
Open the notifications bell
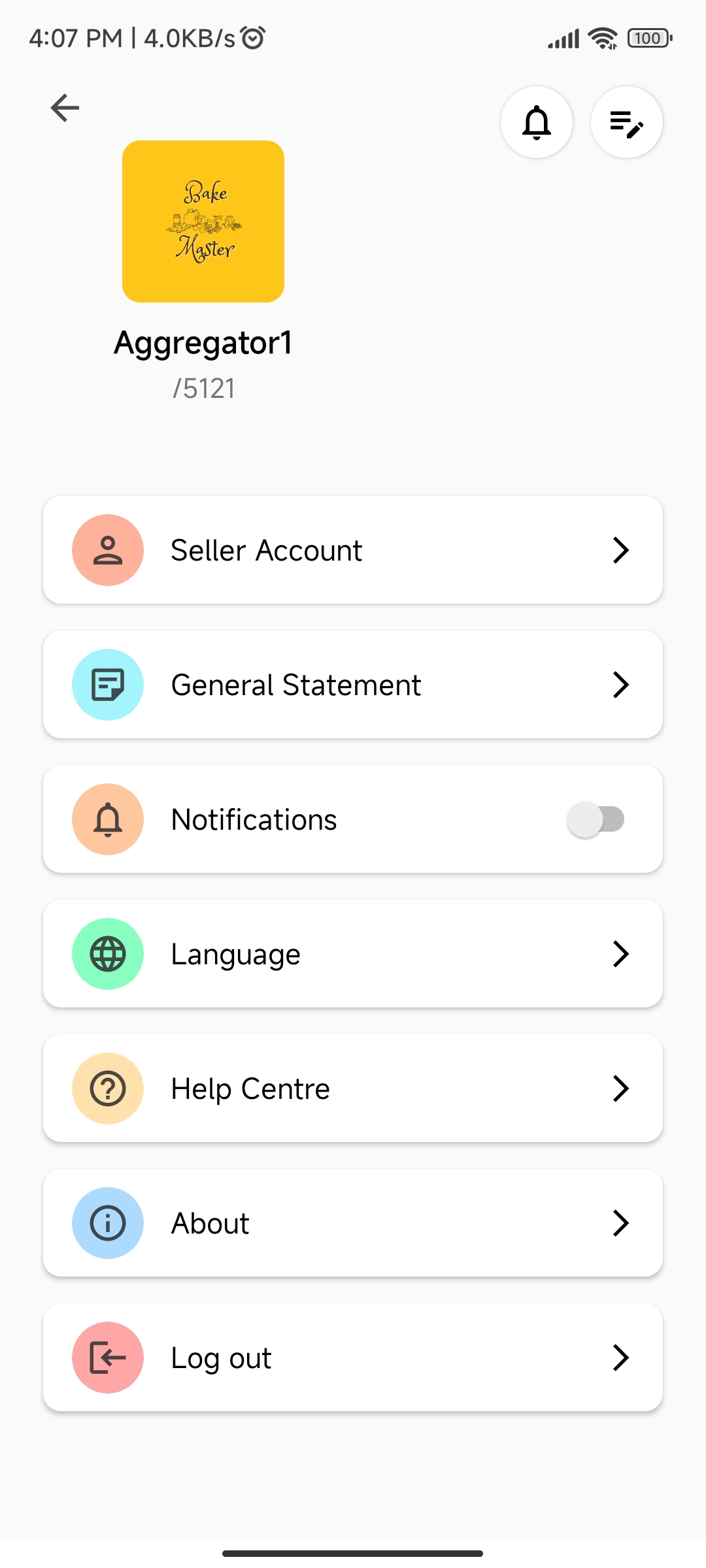pos(537,122)
